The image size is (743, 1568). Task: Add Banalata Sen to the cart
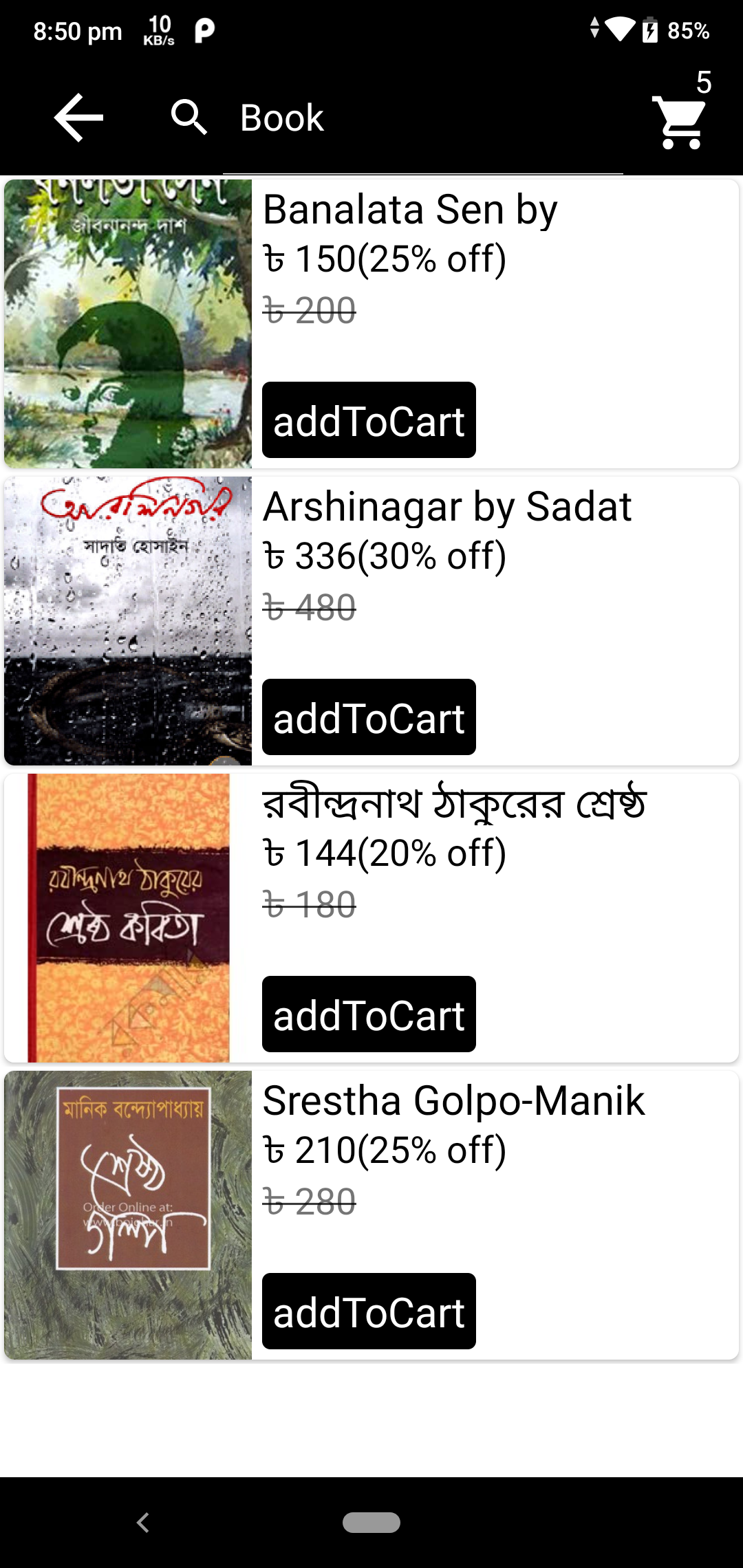coord(369,421)
